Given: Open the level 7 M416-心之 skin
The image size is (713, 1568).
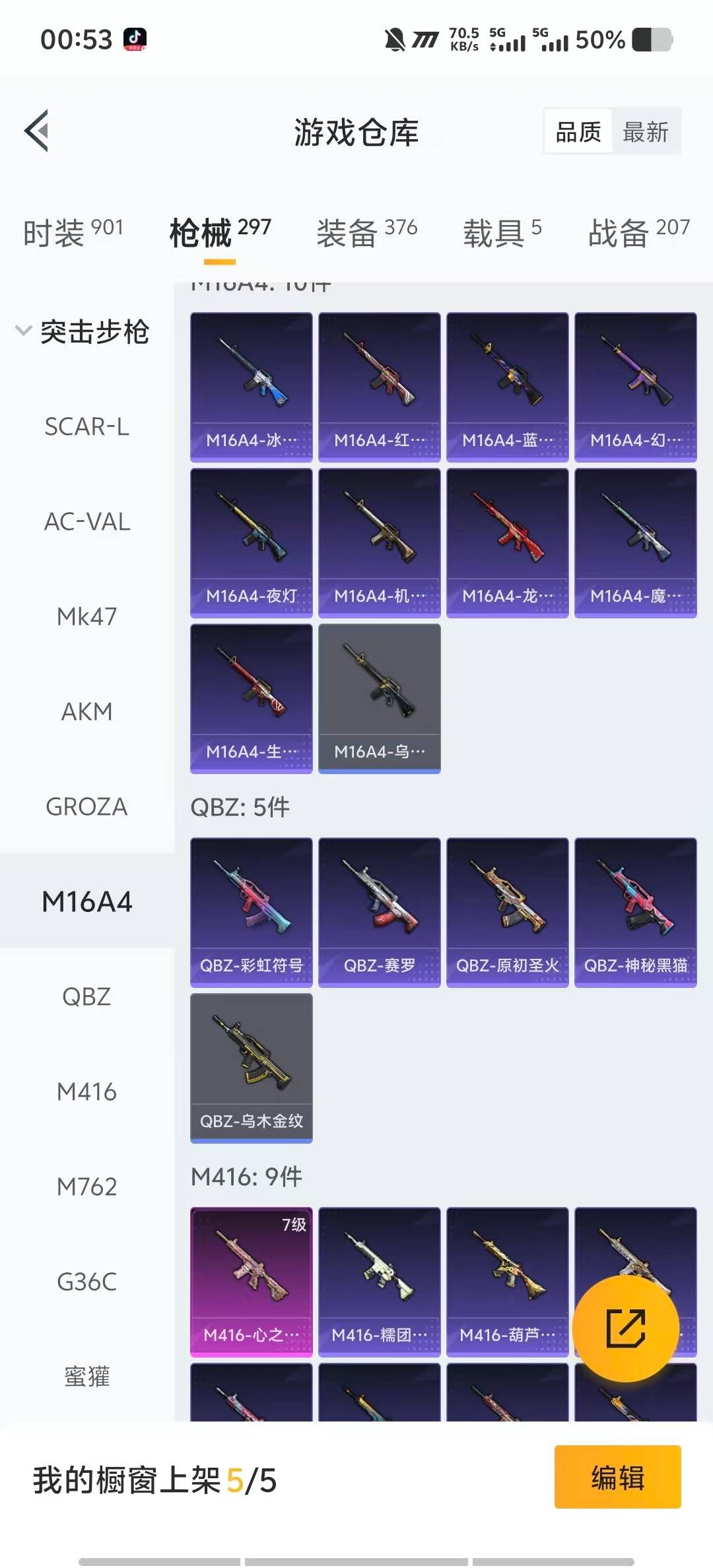Looking at the screenshot, I should click(251, 1282).
